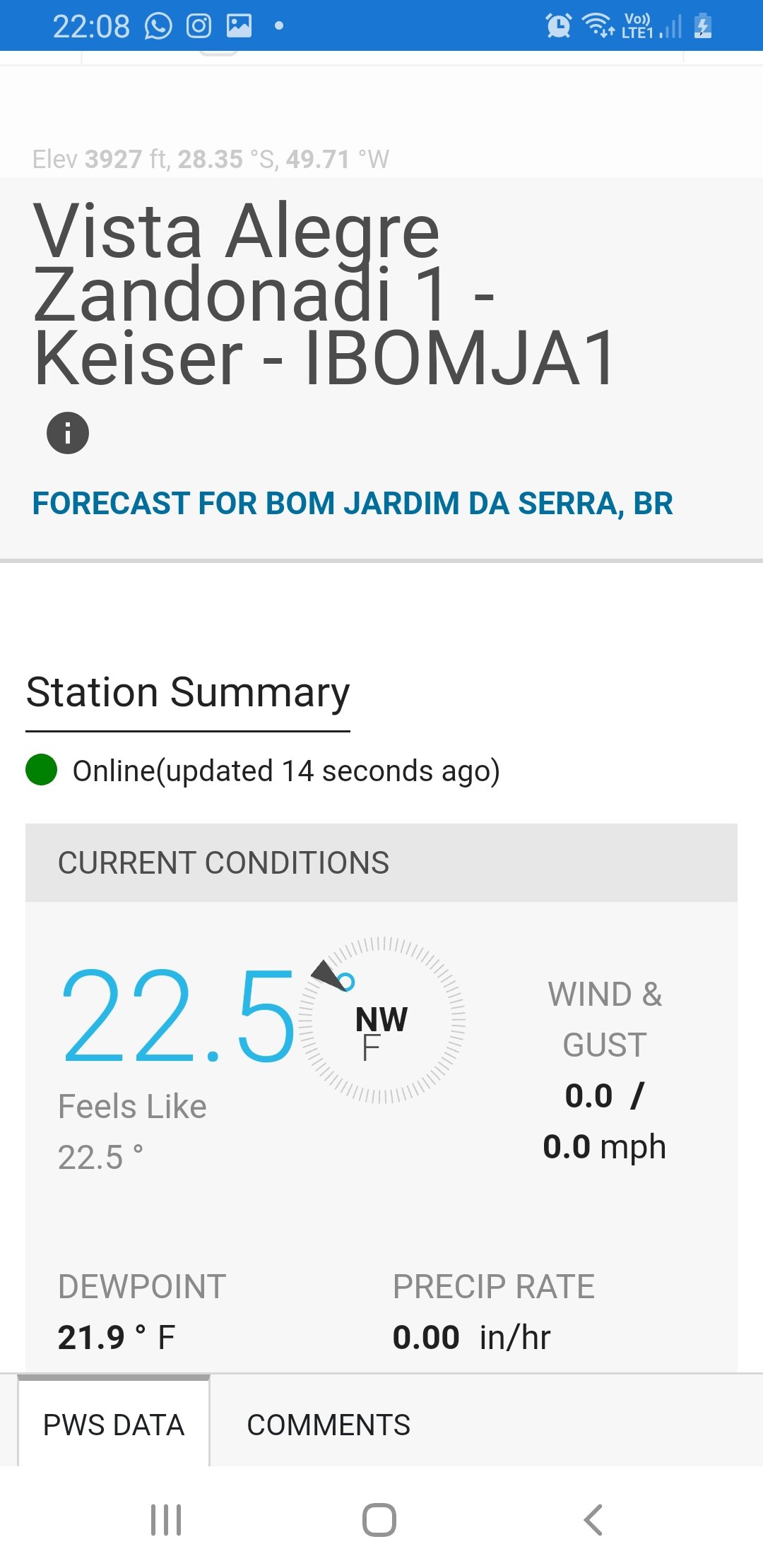Go back using the system back button
The width and height of the screenshot is (763, 1568).
(593, 1519)
